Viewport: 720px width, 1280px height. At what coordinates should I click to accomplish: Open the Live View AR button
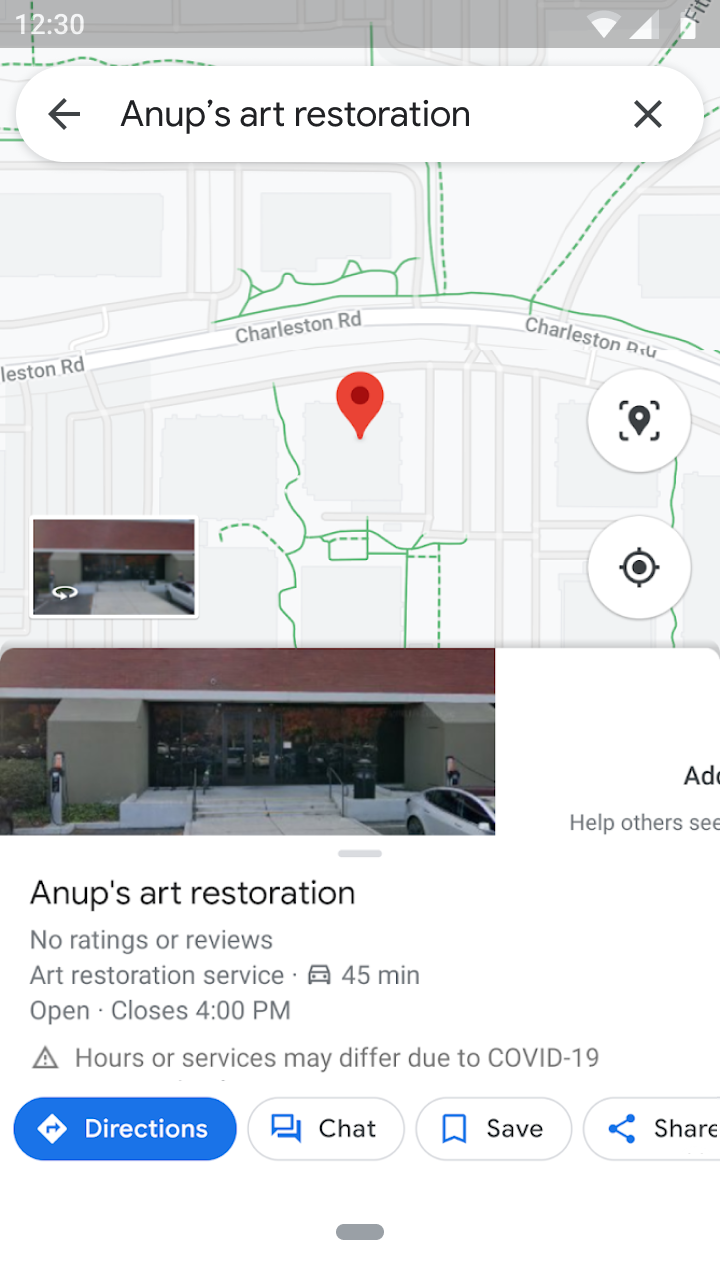[x=639, y=420]
